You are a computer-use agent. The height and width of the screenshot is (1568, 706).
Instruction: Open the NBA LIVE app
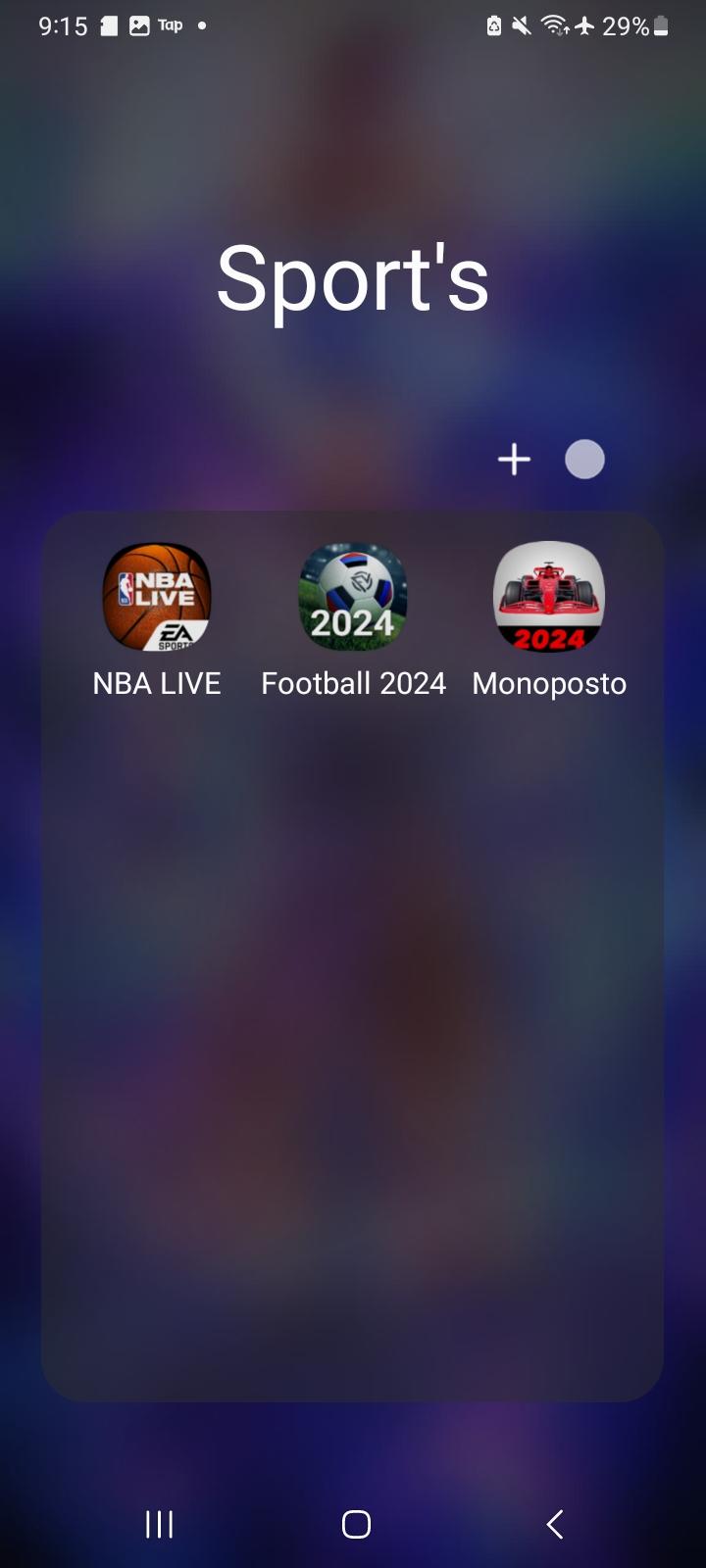coord(157,596)
